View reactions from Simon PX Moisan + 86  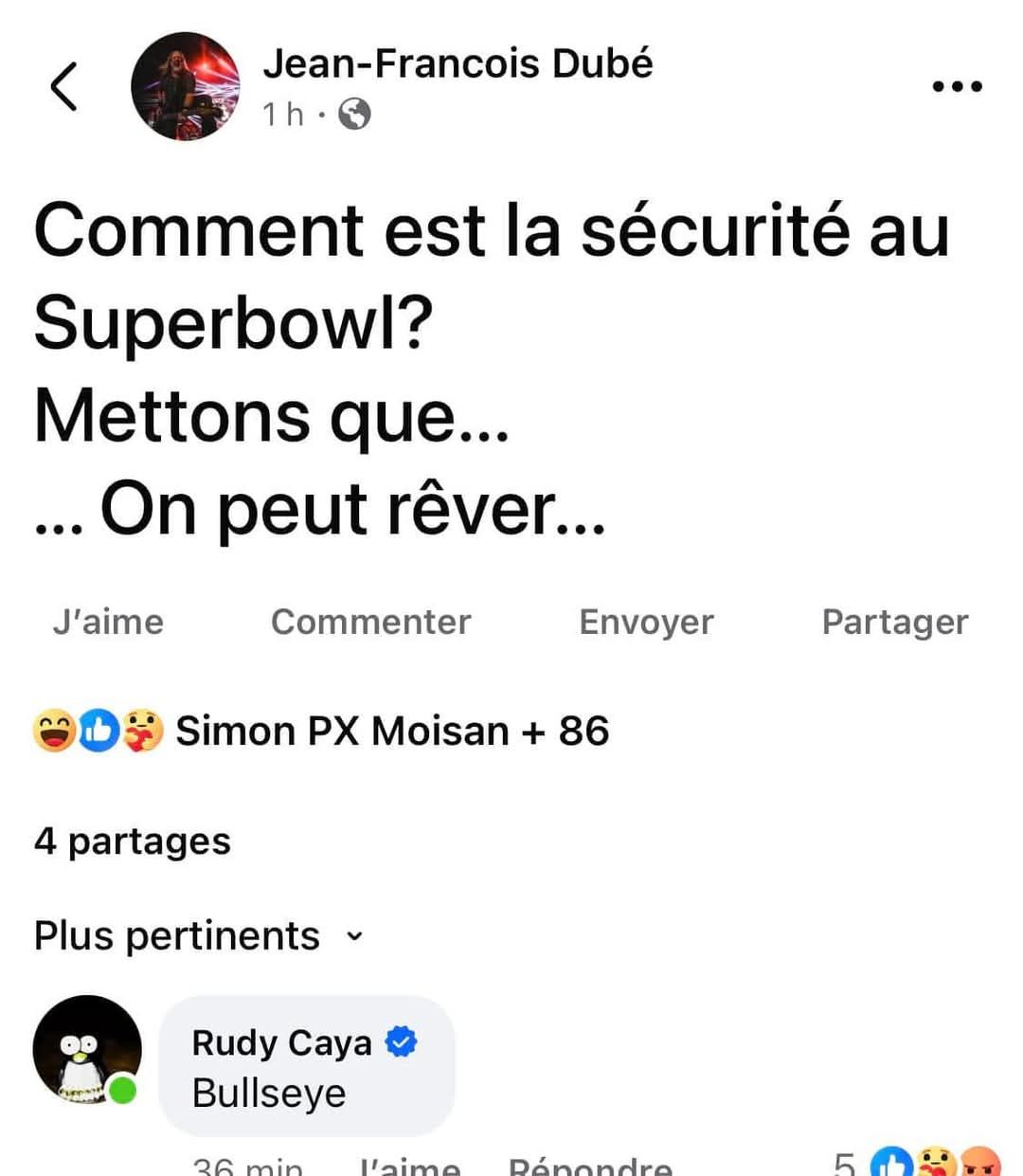point(322,732)
